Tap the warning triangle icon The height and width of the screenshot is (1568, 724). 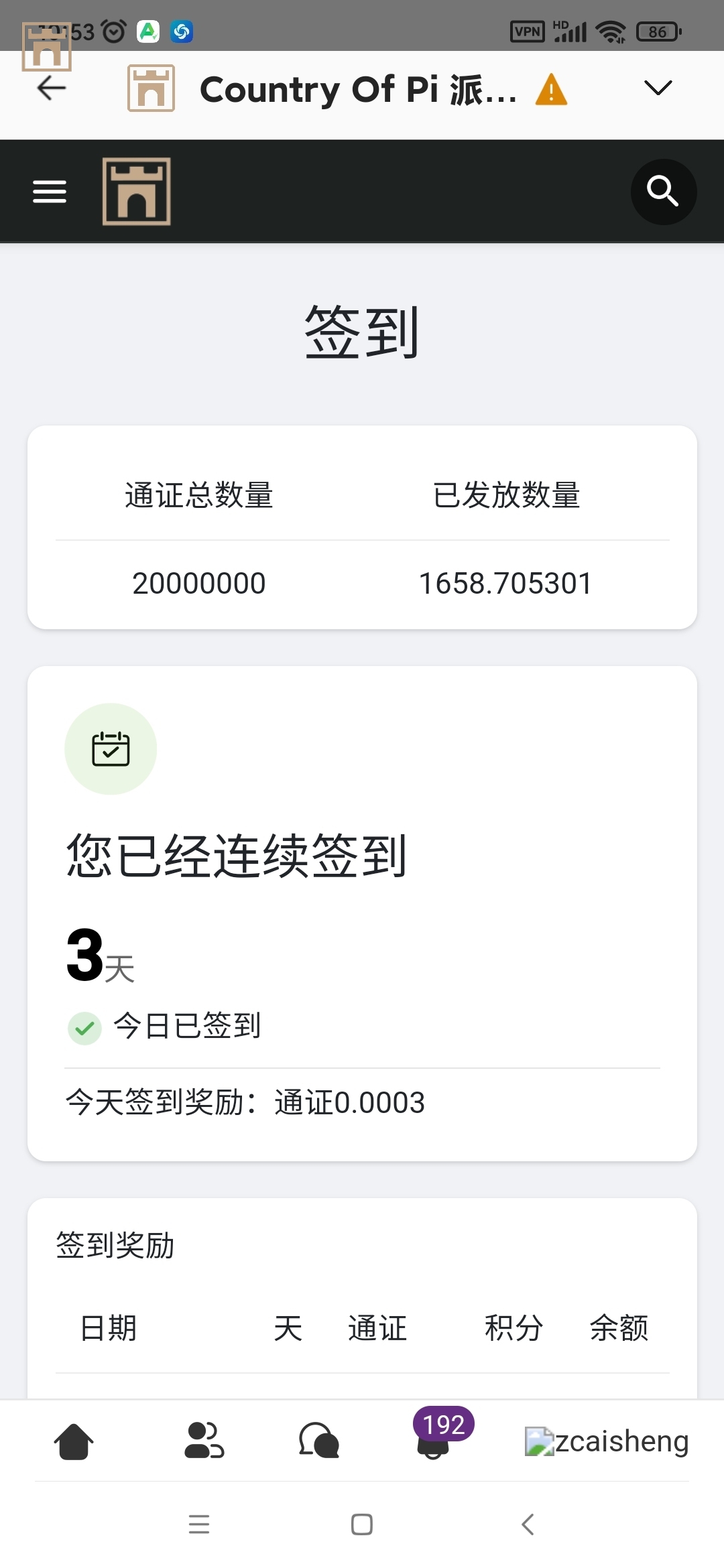(x=551, y=90)
